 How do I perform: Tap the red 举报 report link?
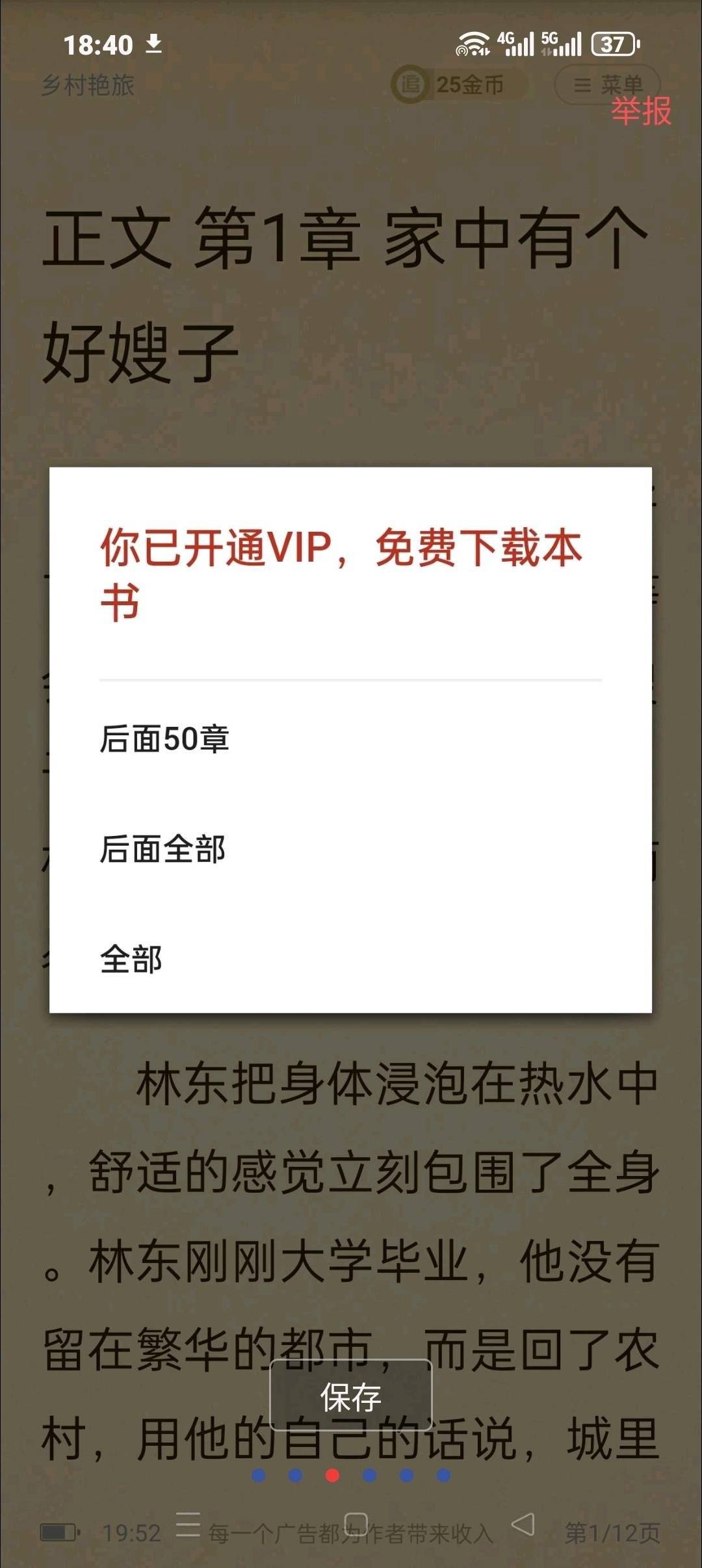tap(641, 111)
